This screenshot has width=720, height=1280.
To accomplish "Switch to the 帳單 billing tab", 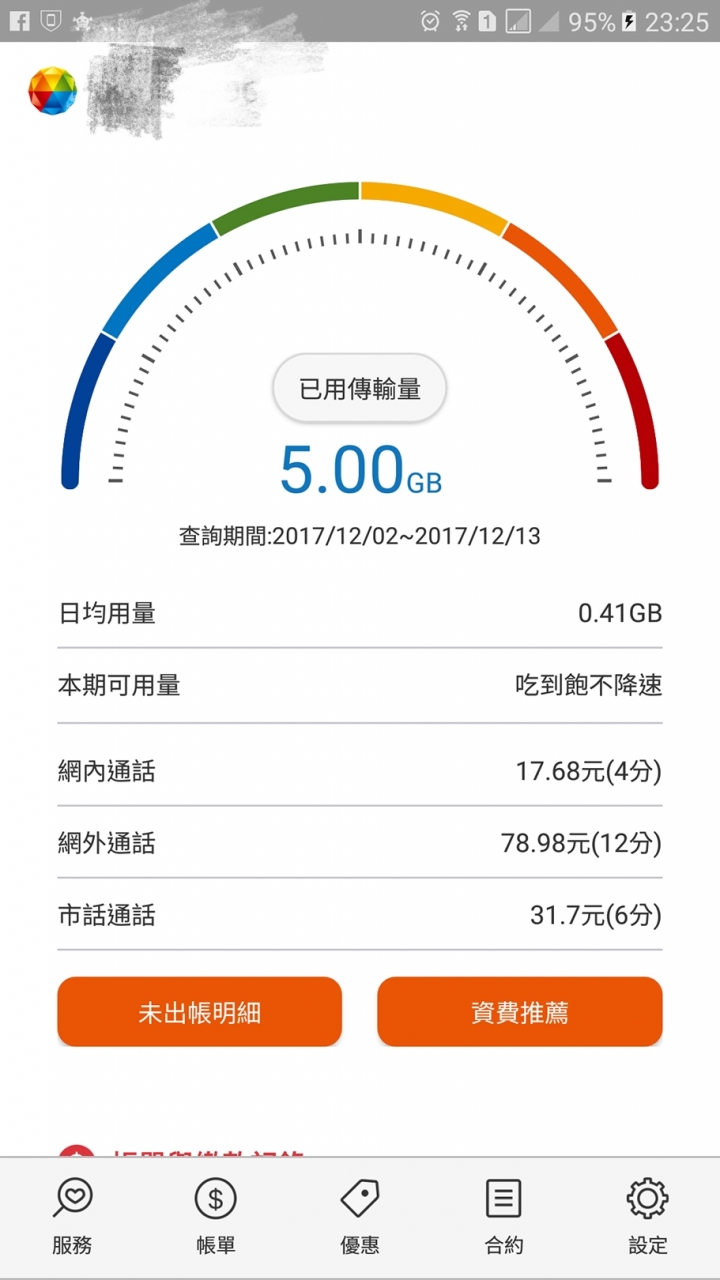I will (216, 1217).
